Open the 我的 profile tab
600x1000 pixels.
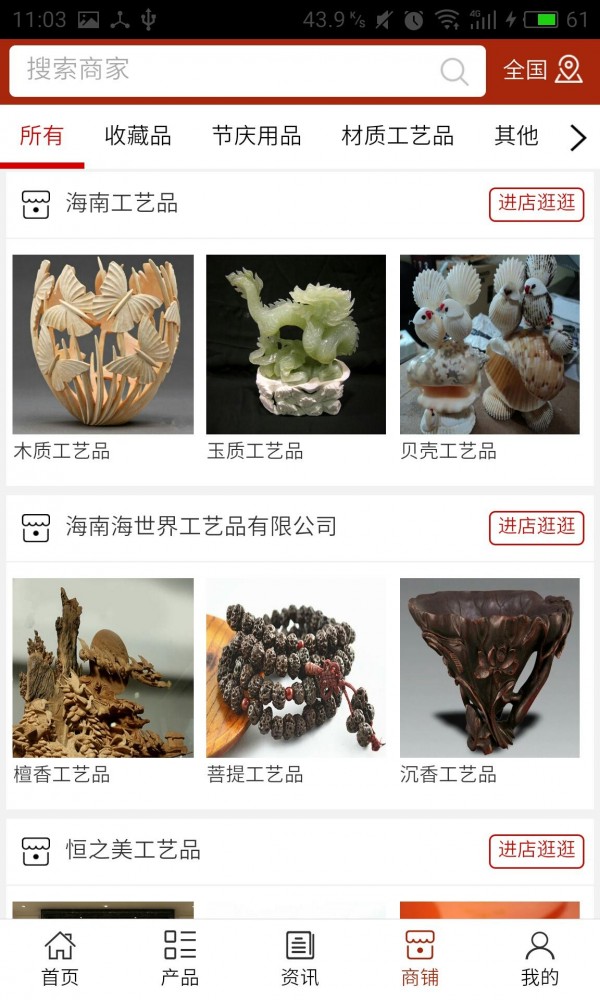(540, 958)
